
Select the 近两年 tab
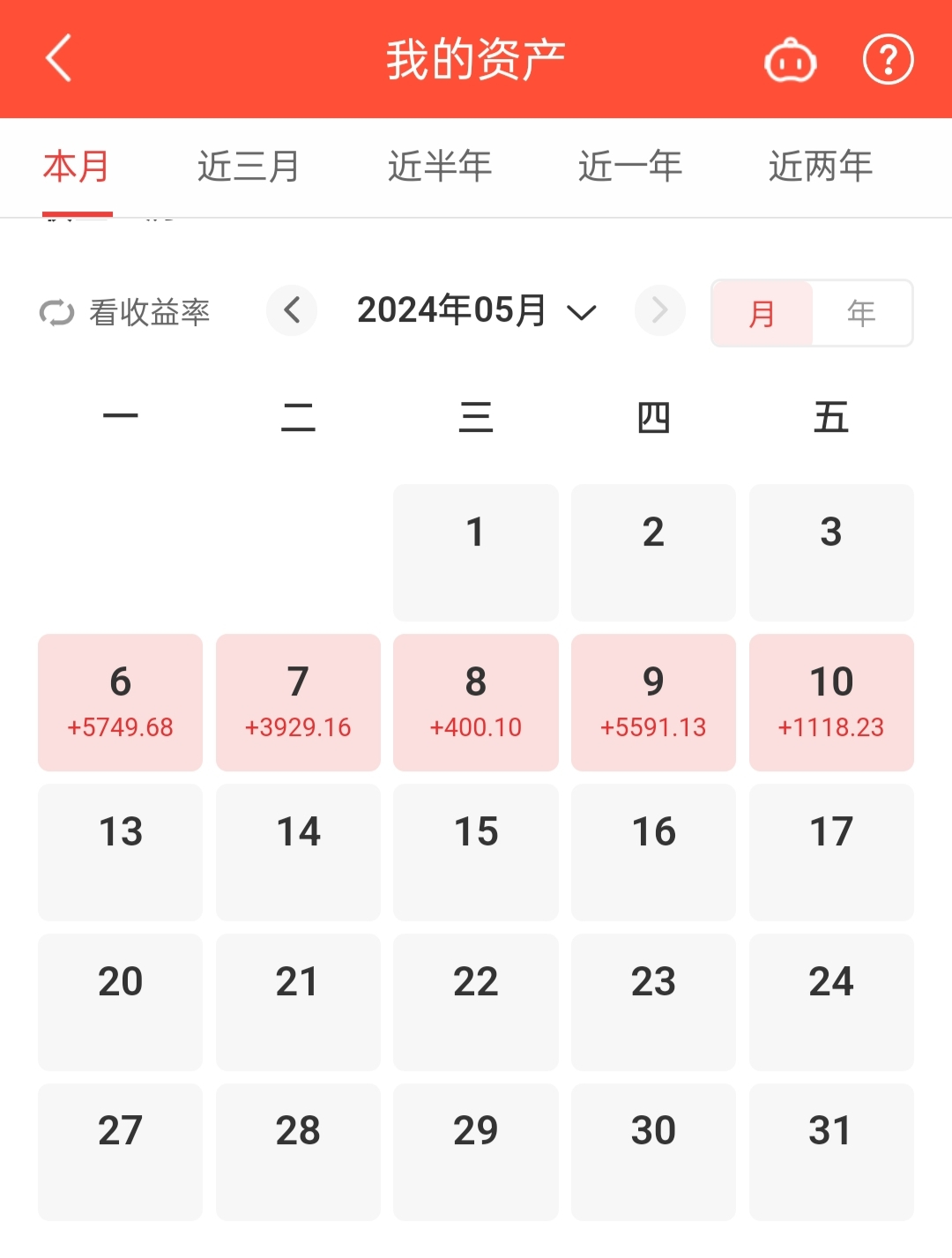click(x=820, y=167)
